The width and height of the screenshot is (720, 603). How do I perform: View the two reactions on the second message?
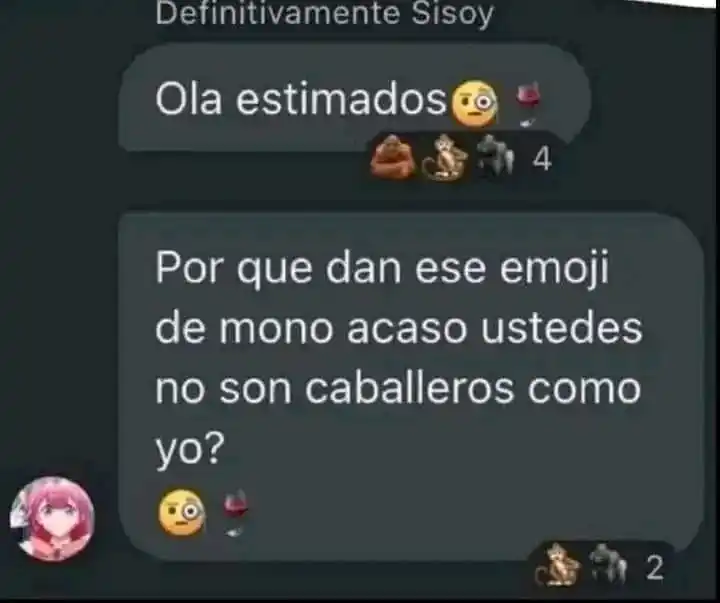click(601, 568)
